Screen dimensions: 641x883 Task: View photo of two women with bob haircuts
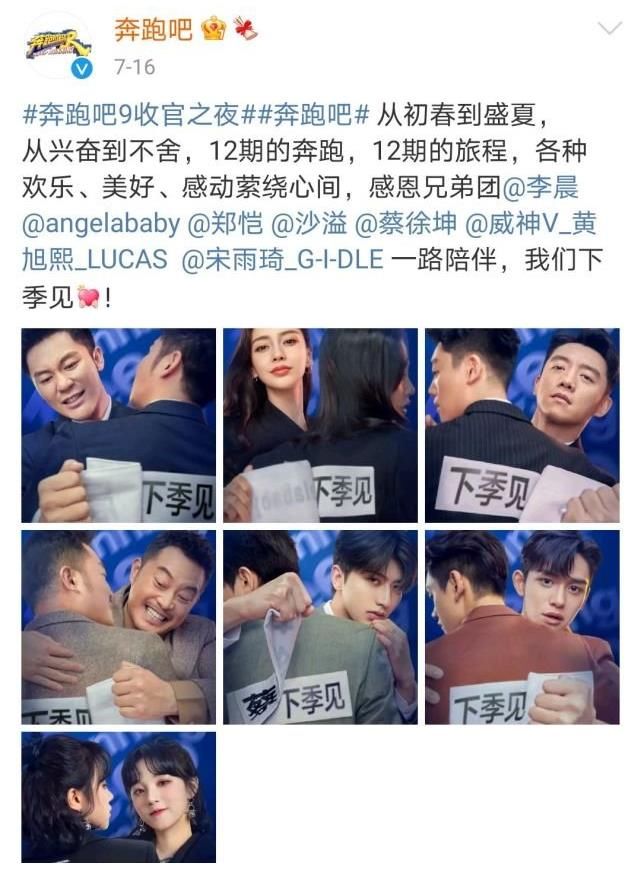(x=118, y=797)
